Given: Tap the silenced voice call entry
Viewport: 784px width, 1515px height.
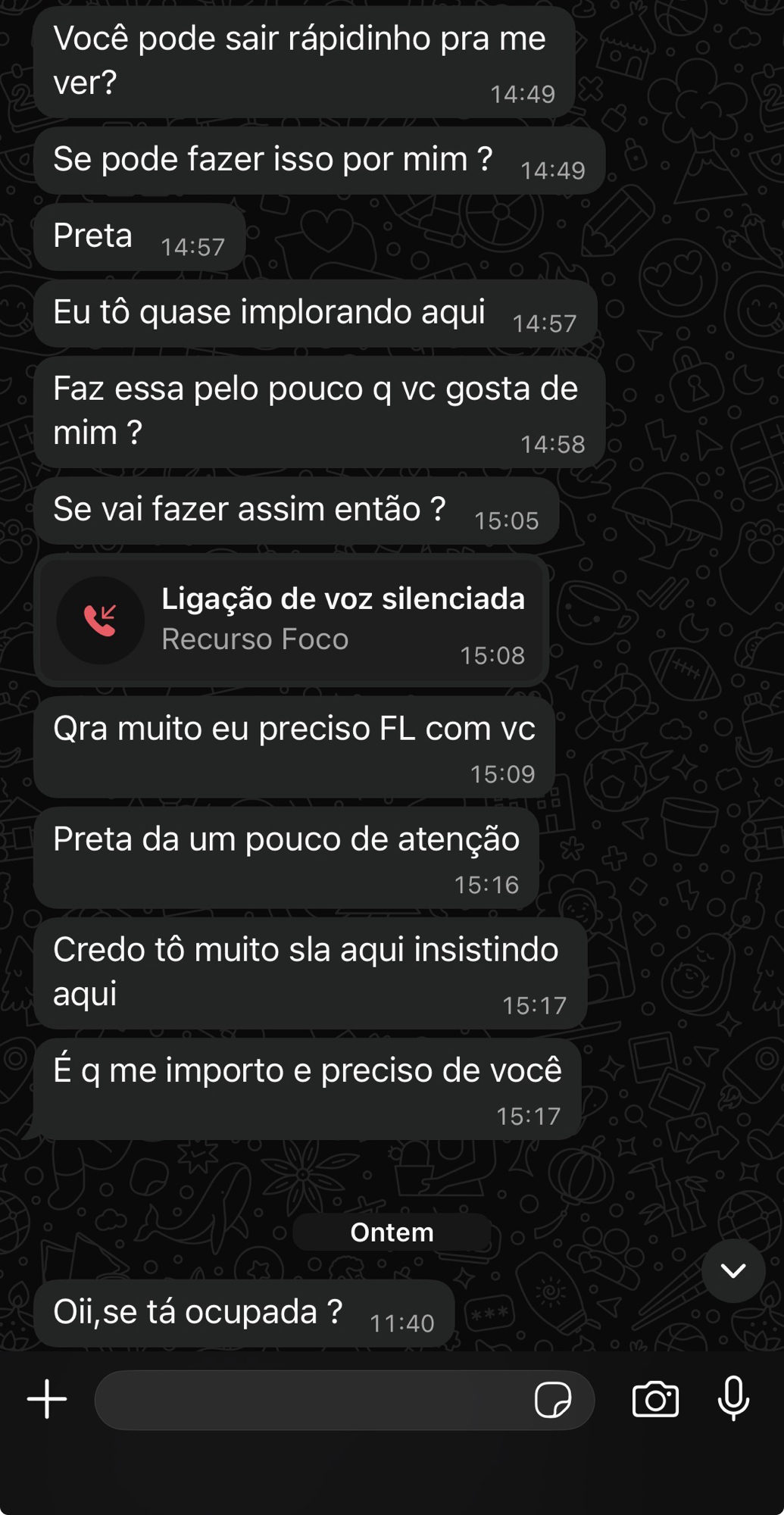Looking at the screenshot, I should (x=292, y=620).
